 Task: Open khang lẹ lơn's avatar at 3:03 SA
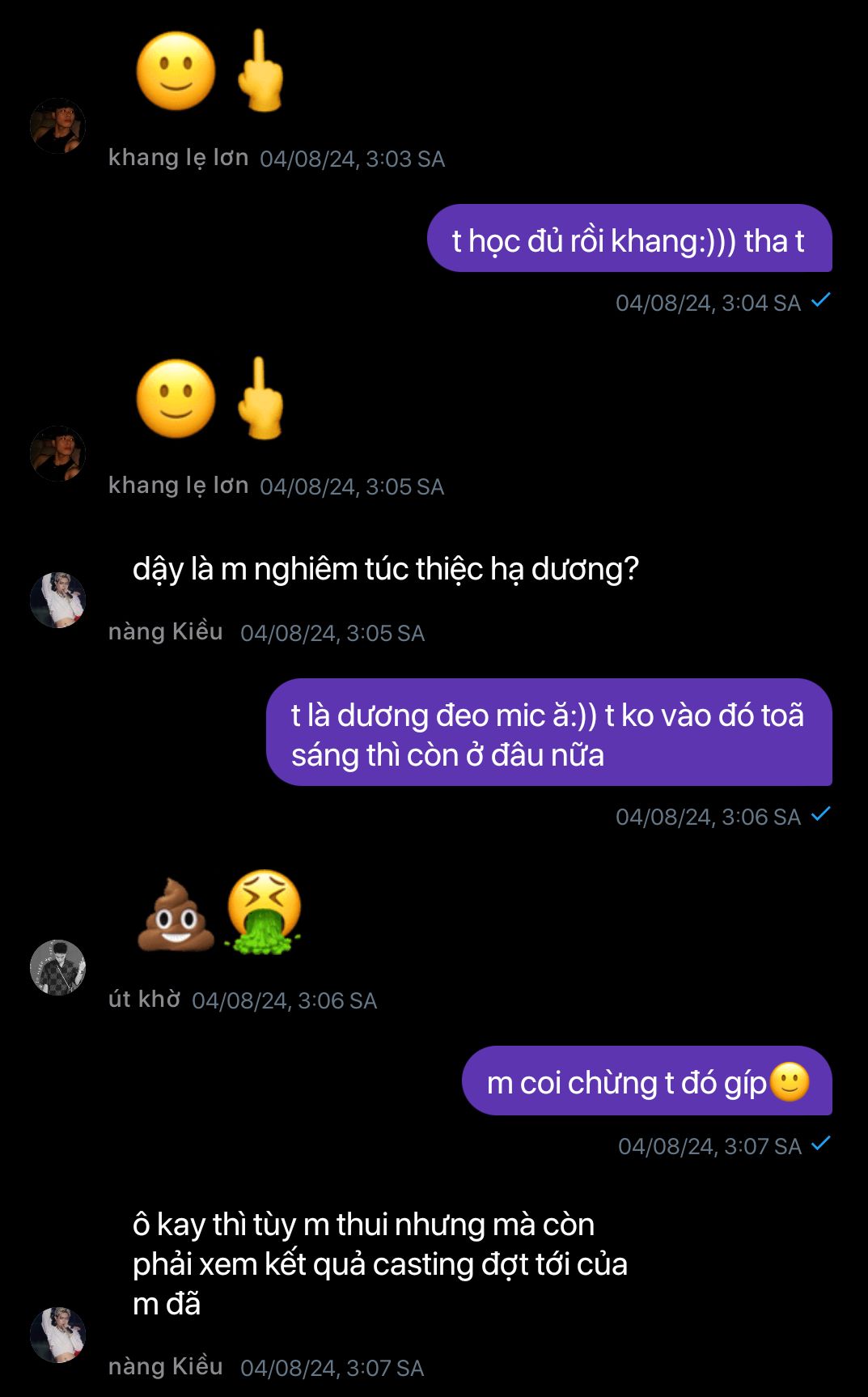tap(57, 126)
